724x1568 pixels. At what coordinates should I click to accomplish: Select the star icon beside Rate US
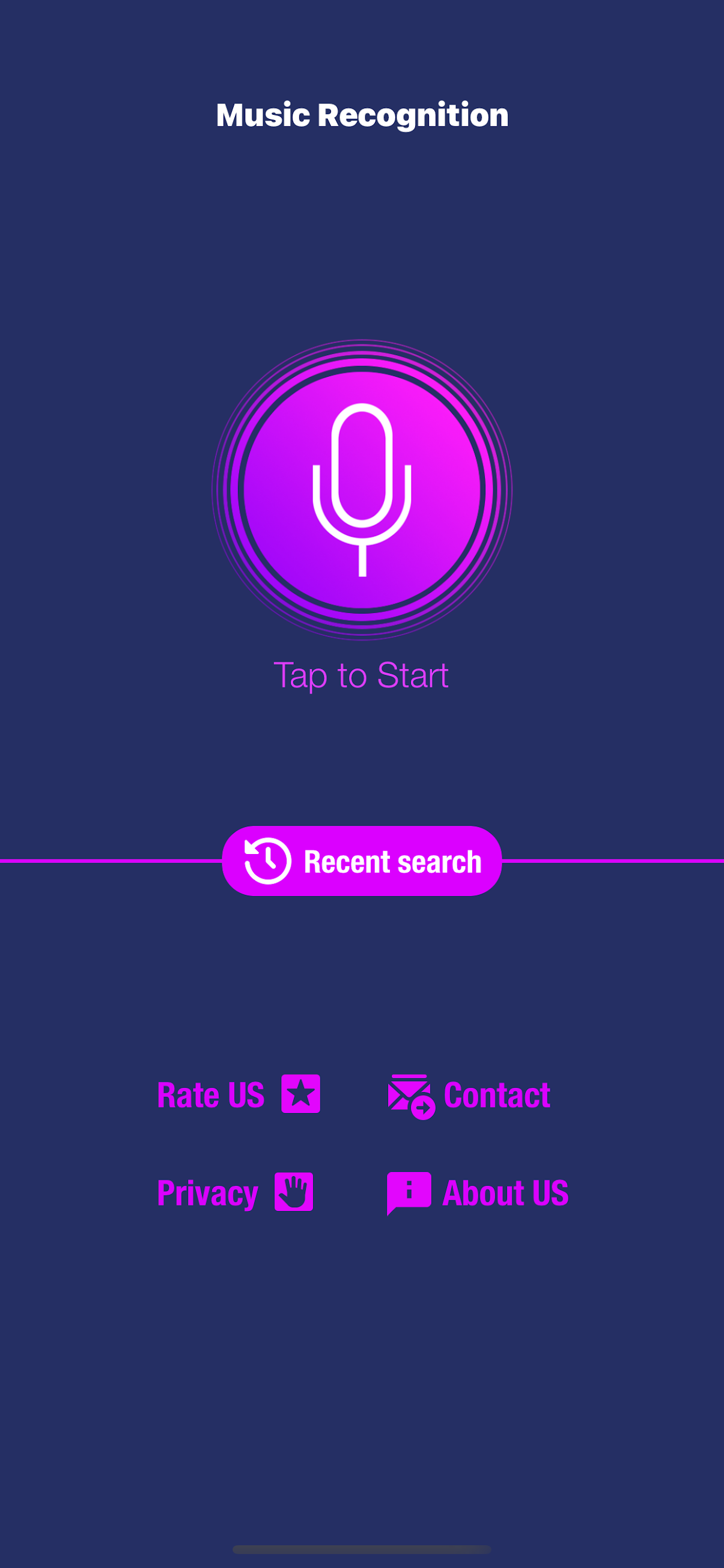coord(301,1094)
